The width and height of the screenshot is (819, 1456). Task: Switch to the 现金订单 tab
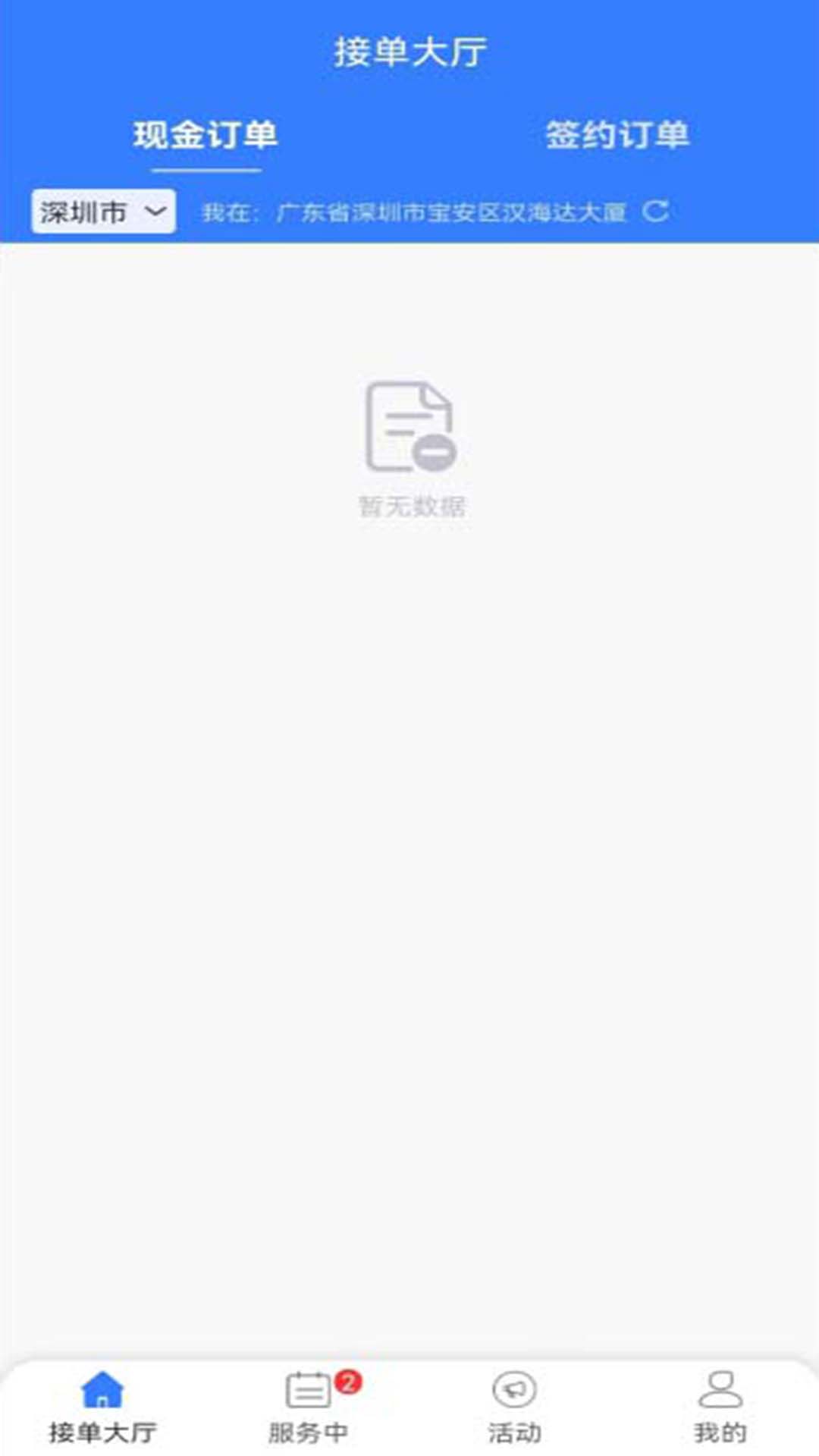click(206, 136)
